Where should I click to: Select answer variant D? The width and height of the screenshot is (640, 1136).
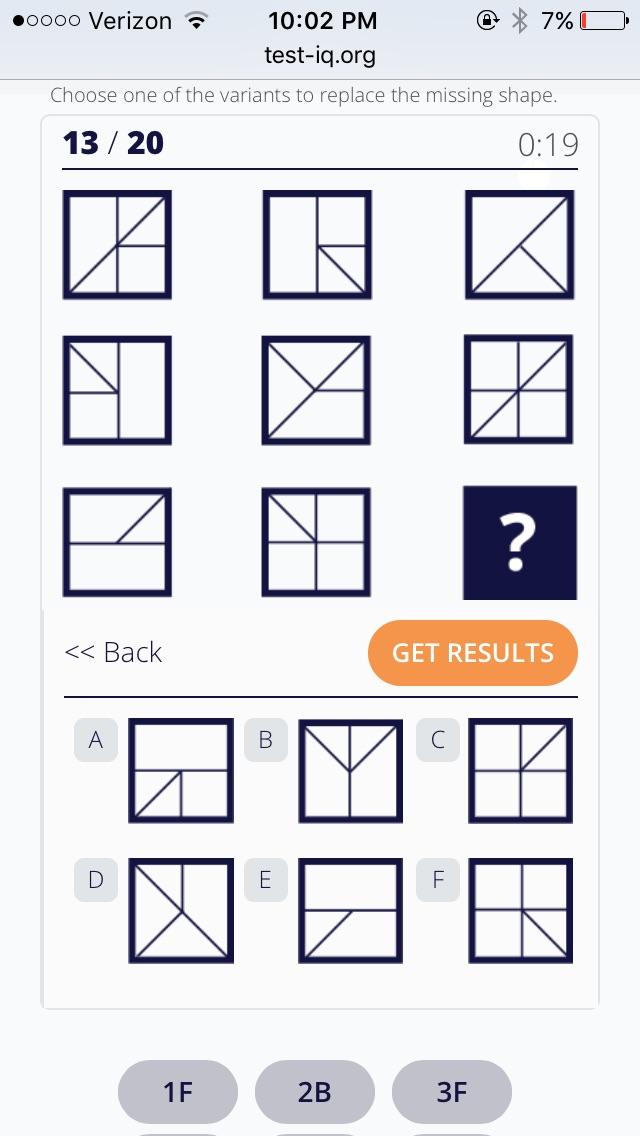[96, 880]
